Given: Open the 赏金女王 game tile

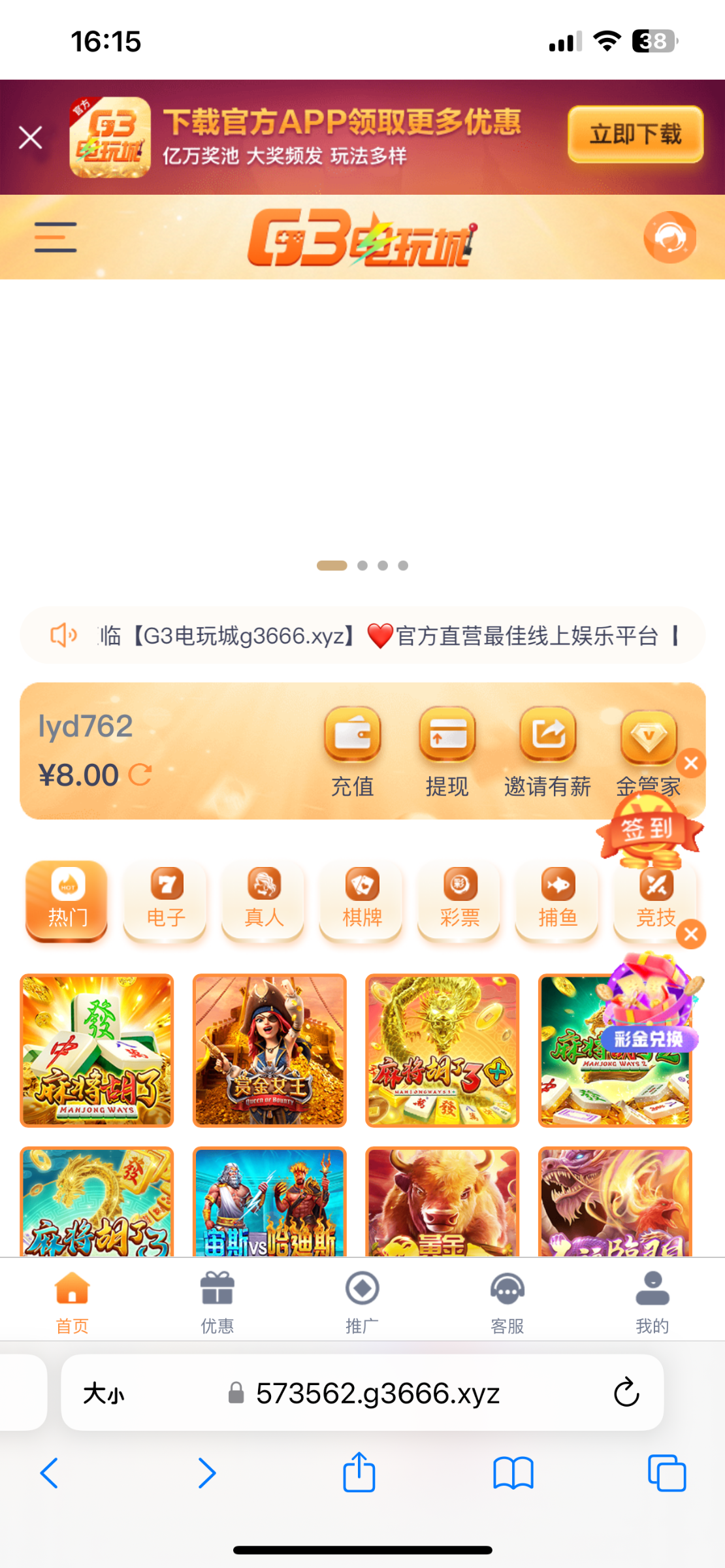Looking at the screenshot, I should tap(269, 1050).
